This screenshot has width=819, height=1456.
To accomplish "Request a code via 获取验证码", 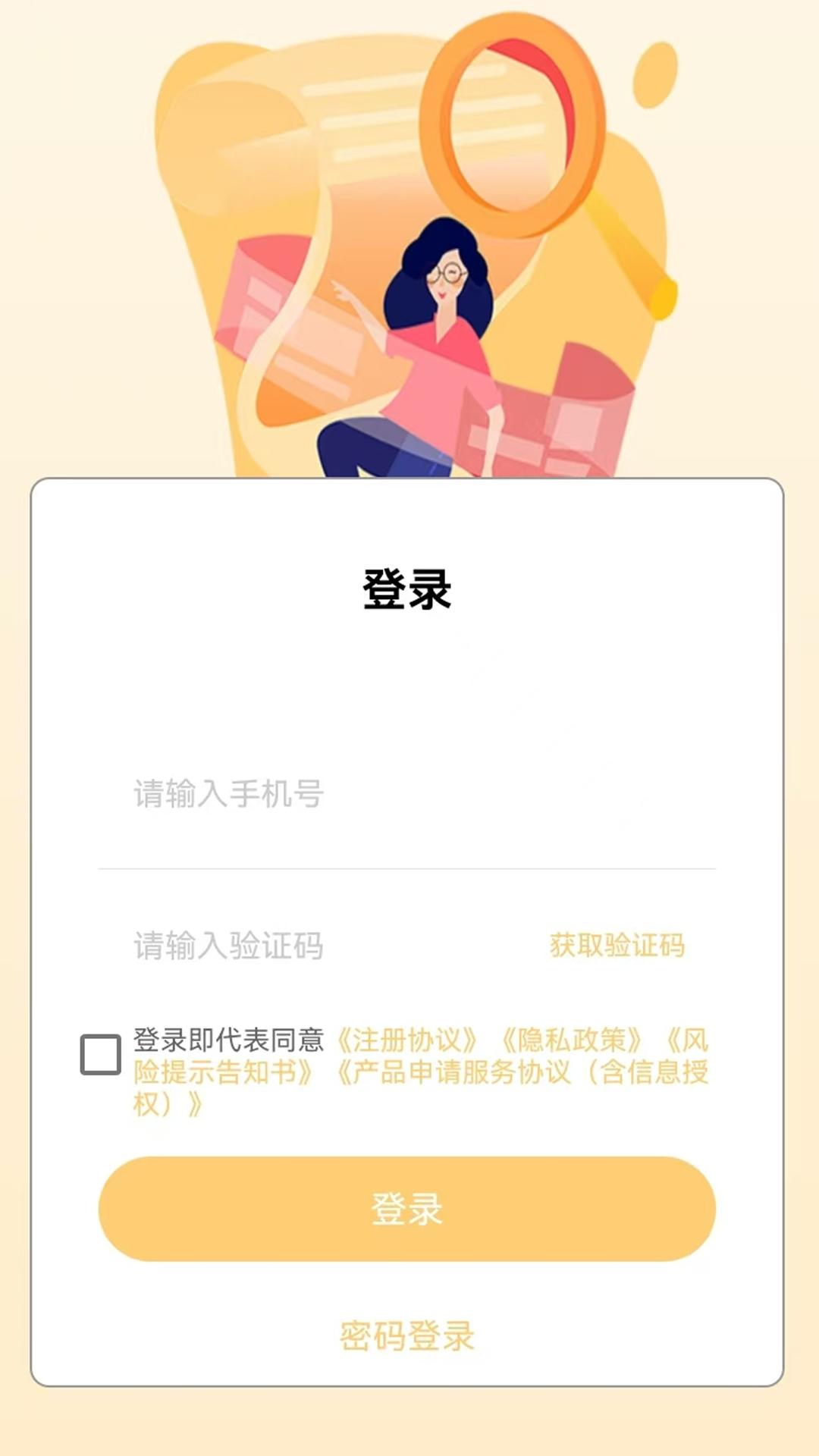I will point(617,946).
